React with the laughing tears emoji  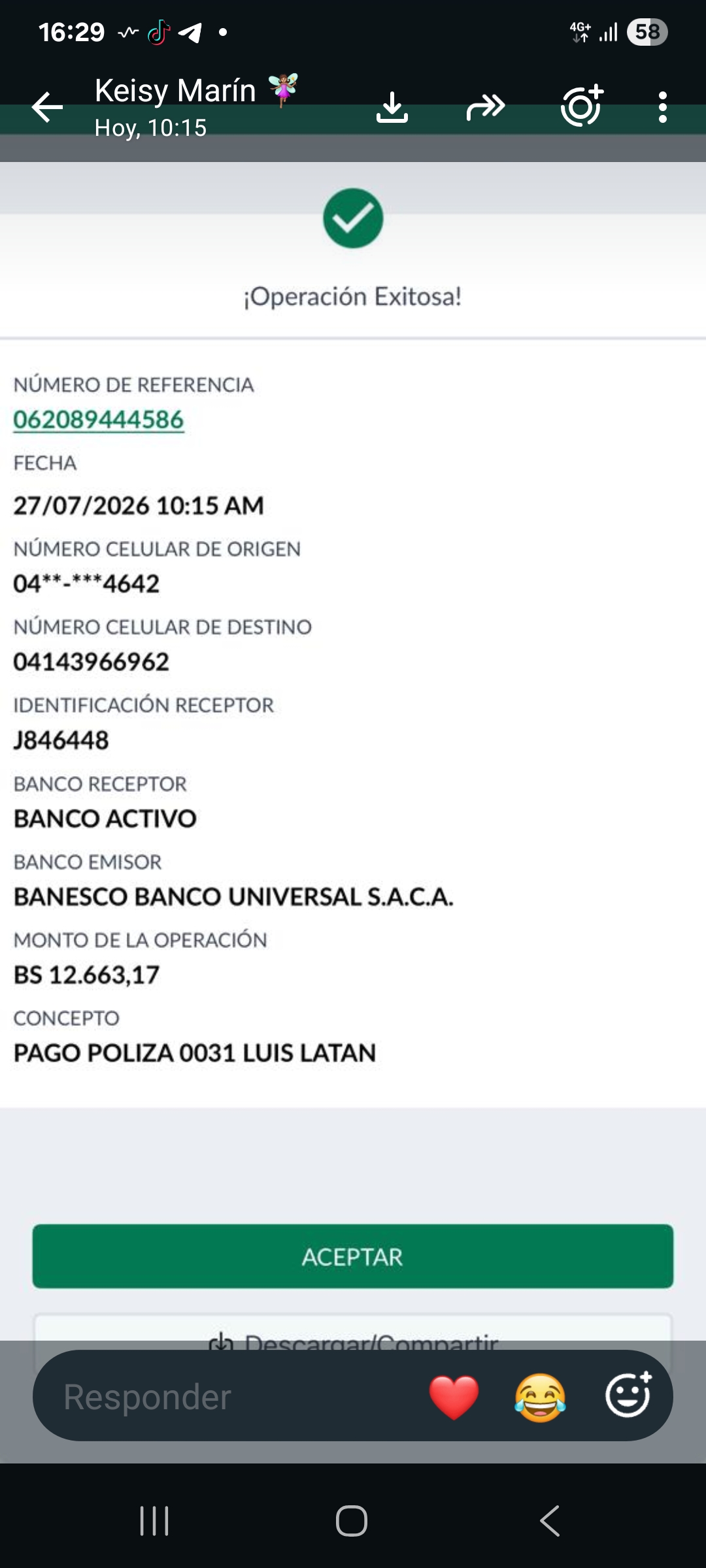click(x=540, y=1397)
